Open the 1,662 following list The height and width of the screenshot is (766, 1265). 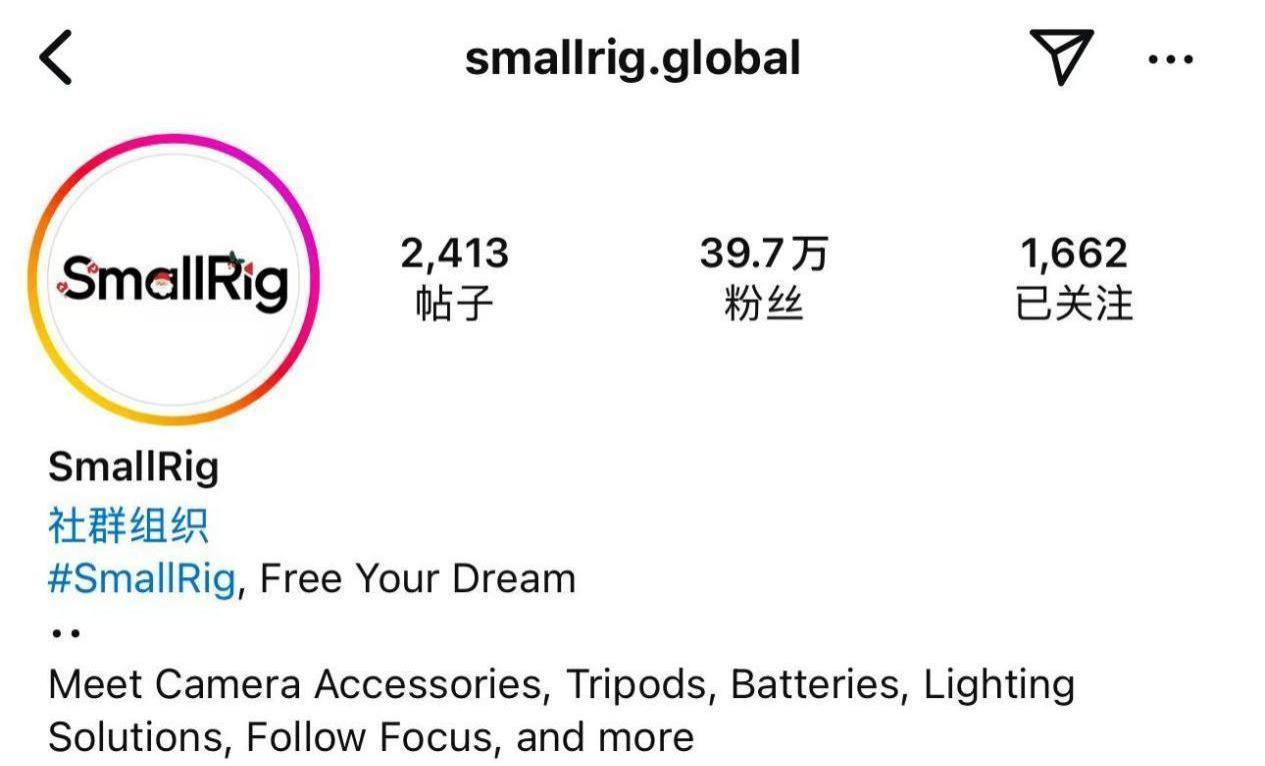[1073, 278]
